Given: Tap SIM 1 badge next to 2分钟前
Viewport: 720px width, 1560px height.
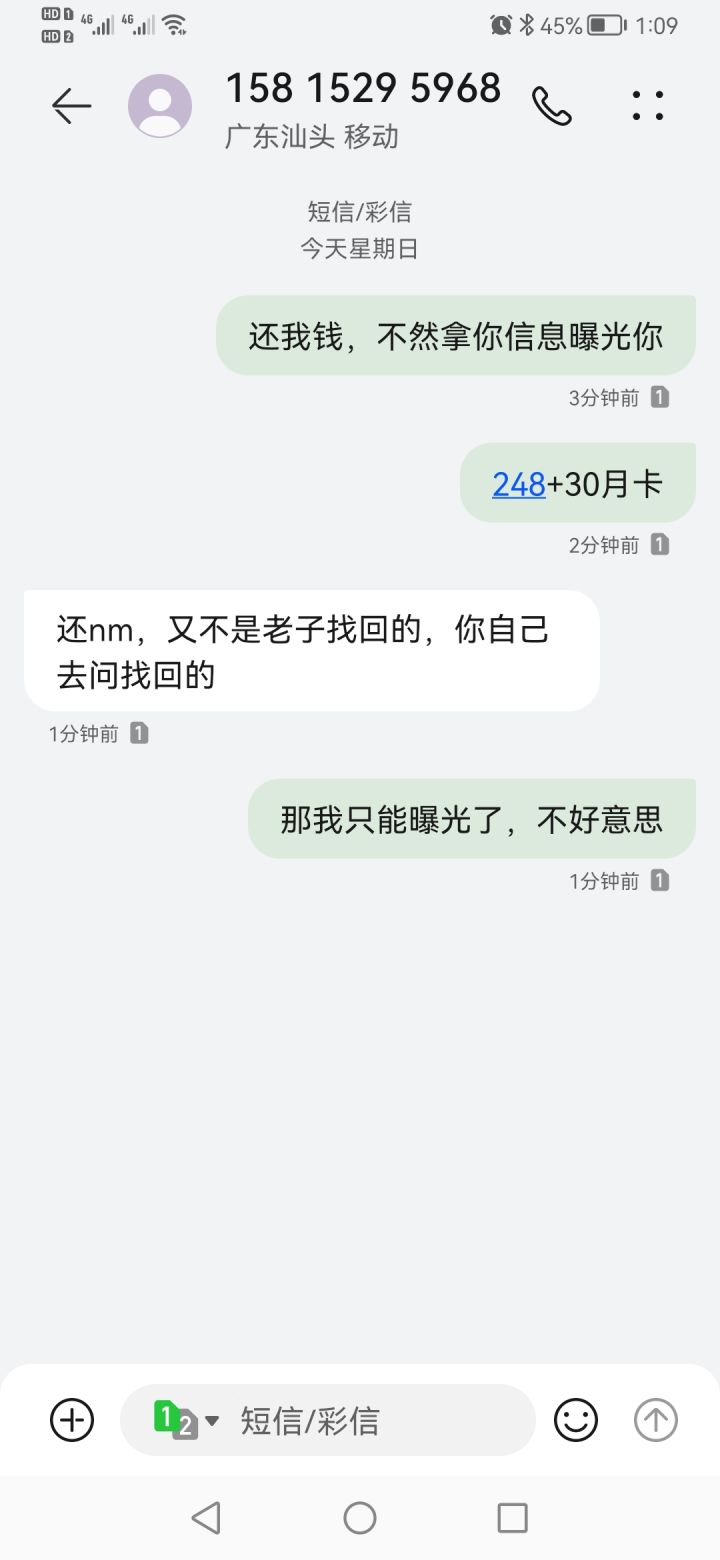Looking at the screenshot, I should [x=658, y=545].
